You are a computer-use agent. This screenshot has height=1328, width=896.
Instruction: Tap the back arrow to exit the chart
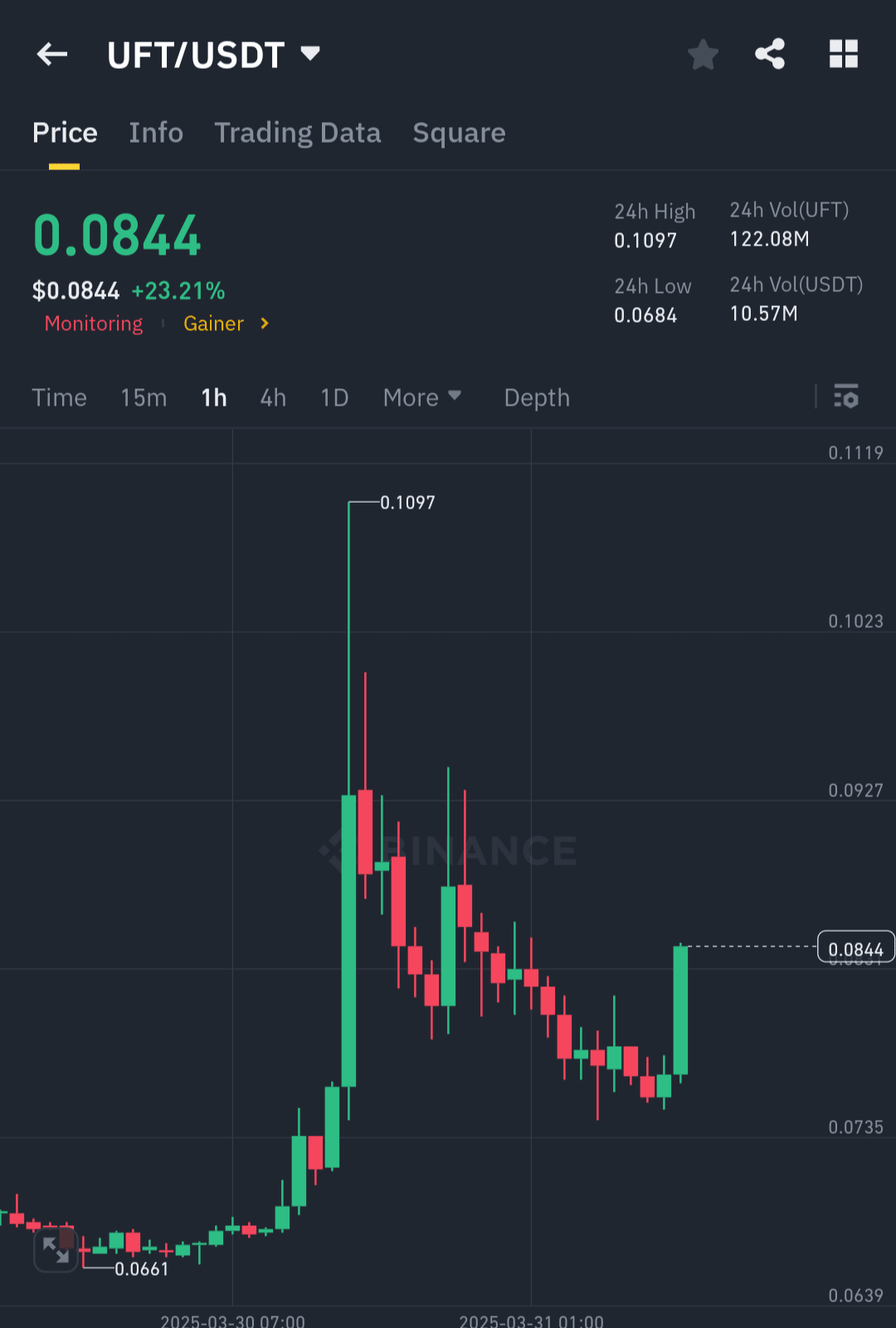pos(52,54)
